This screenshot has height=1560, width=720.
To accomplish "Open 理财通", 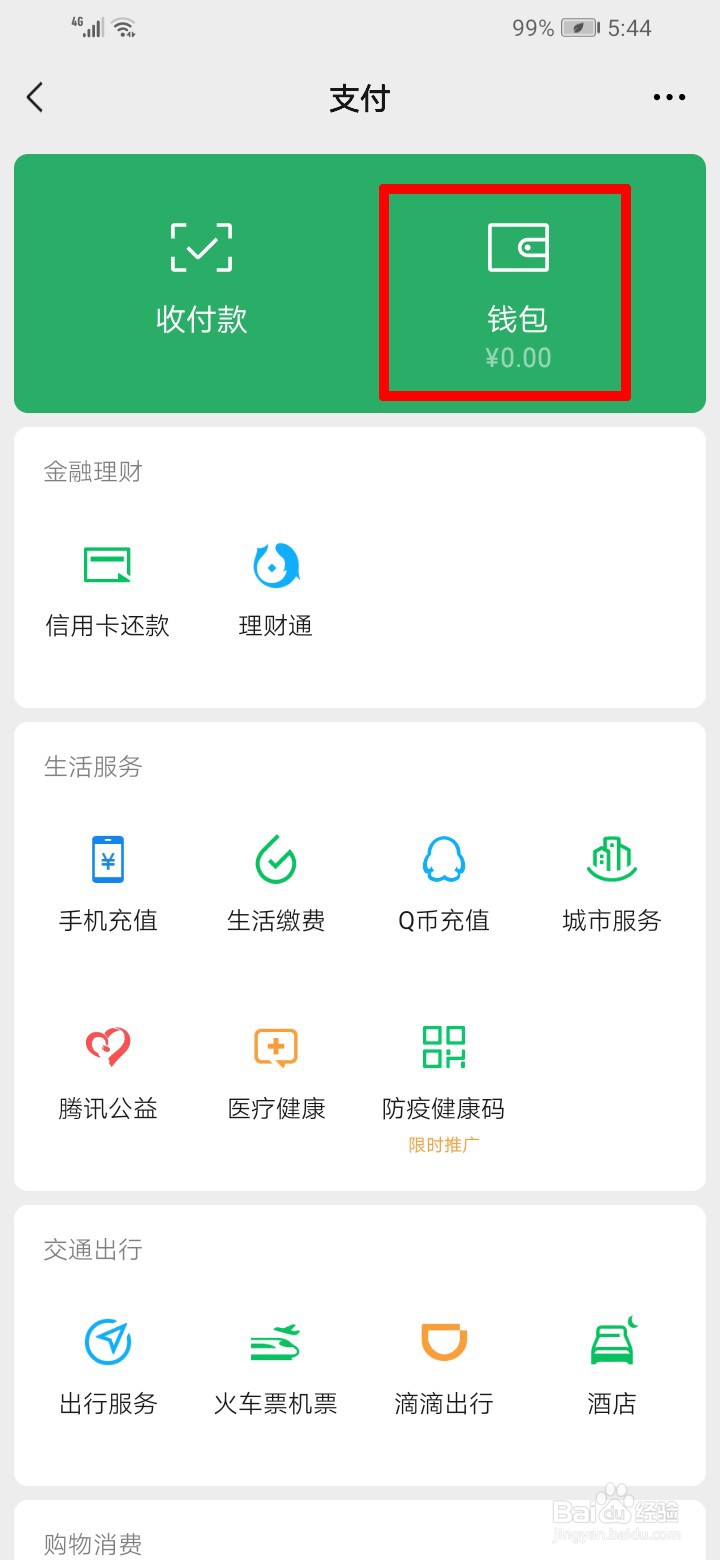I will point(276,588).
